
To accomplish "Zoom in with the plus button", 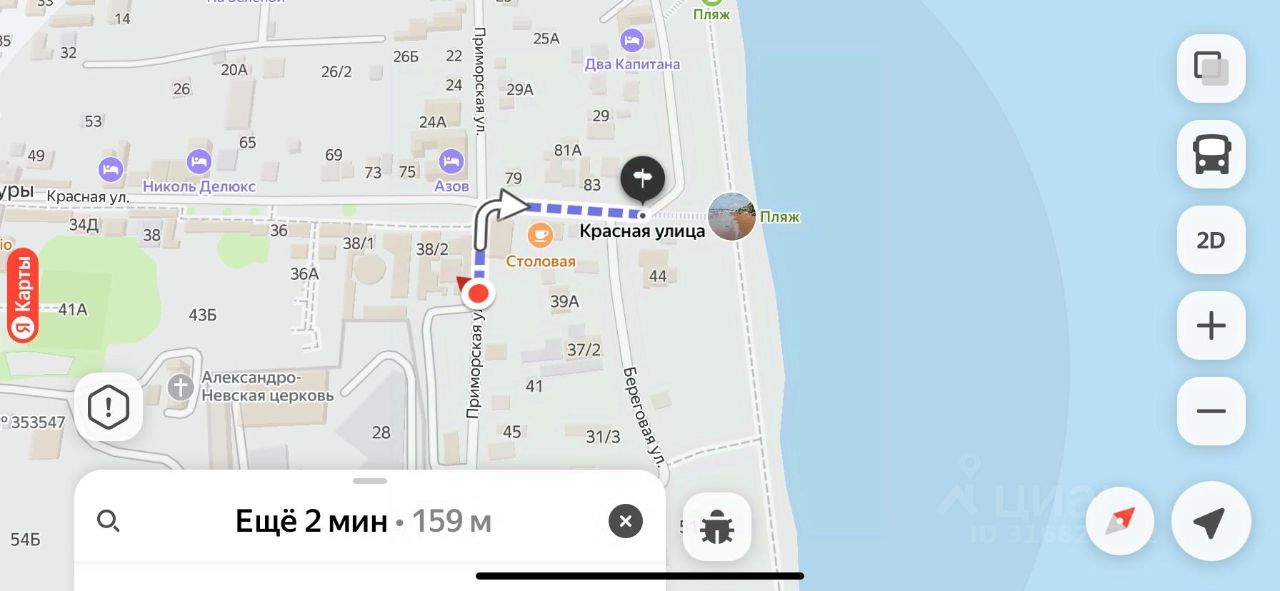I will [1211, 326].
